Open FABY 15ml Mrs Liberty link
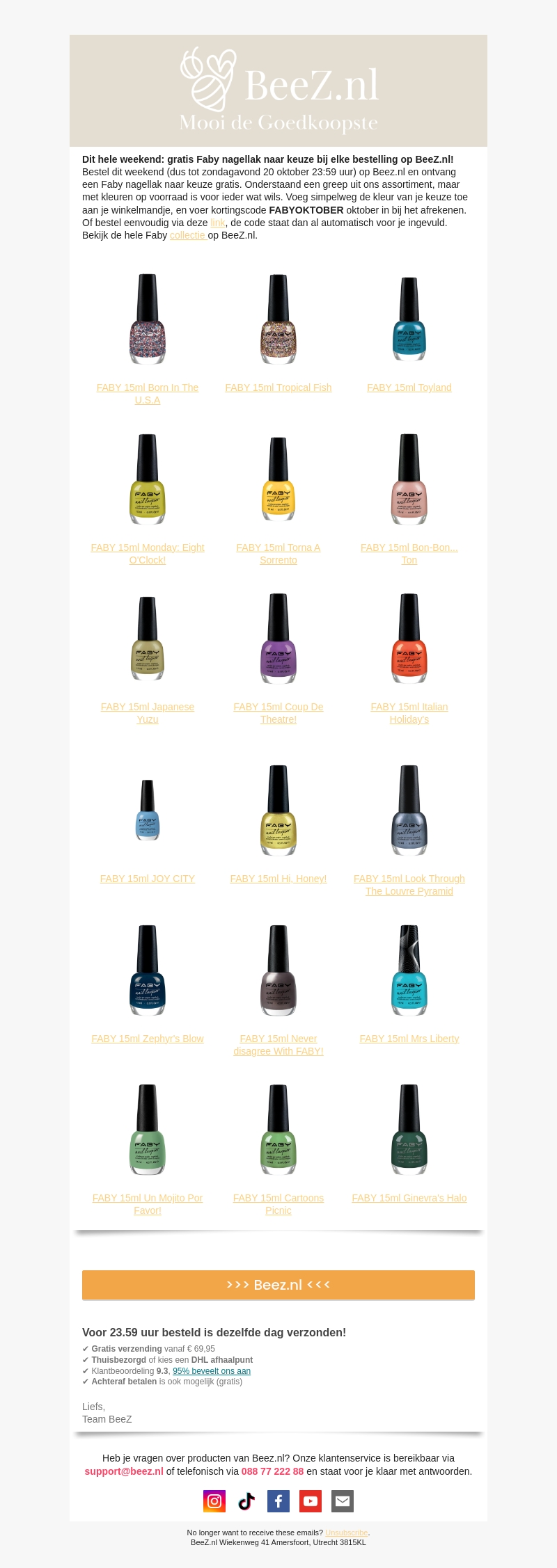The width and height of the screenshot is (557, 1568). (x=409, y=1039)
